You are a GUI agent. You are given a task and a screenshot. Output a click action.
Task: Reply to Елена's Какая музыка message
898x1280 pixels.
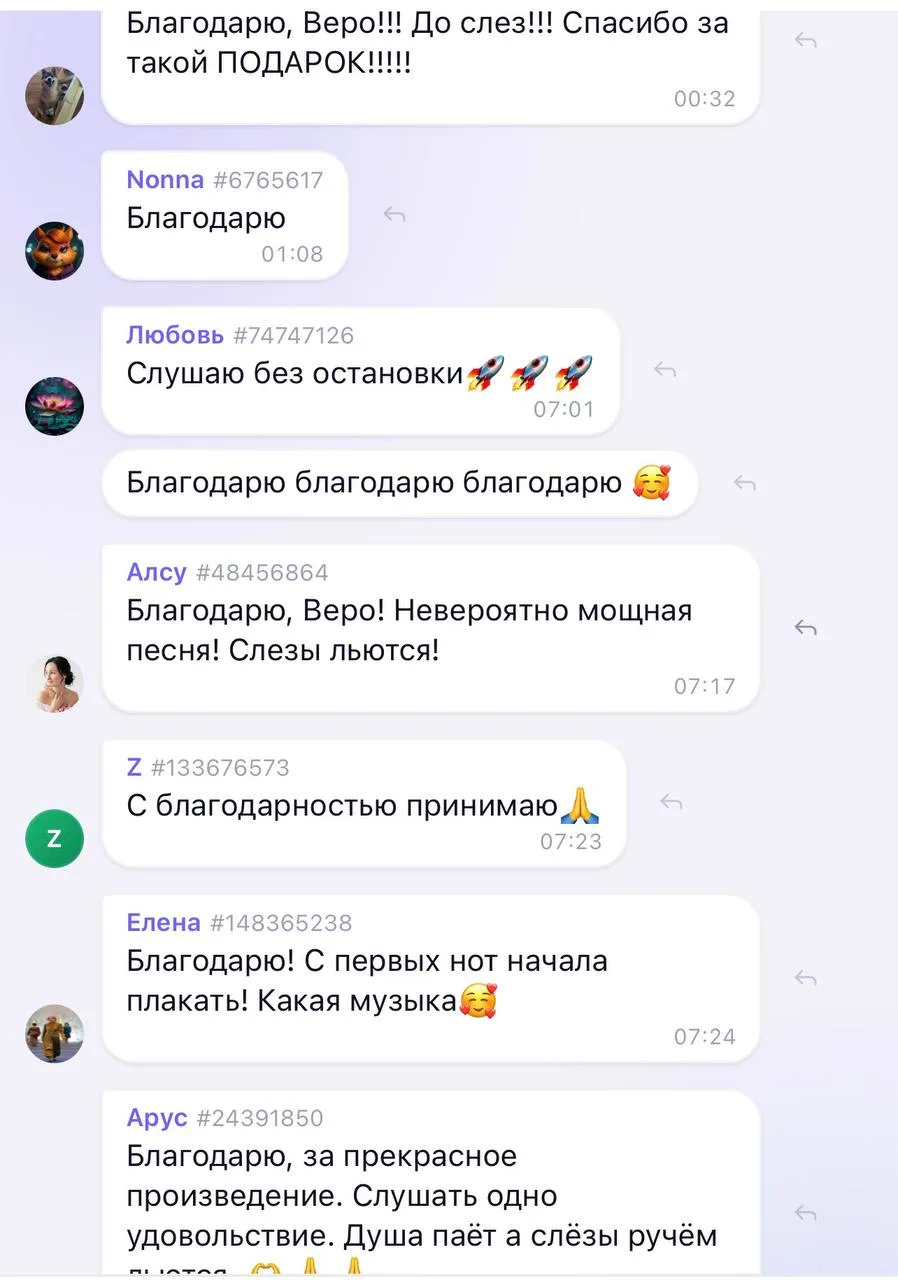tap(806, 977)
